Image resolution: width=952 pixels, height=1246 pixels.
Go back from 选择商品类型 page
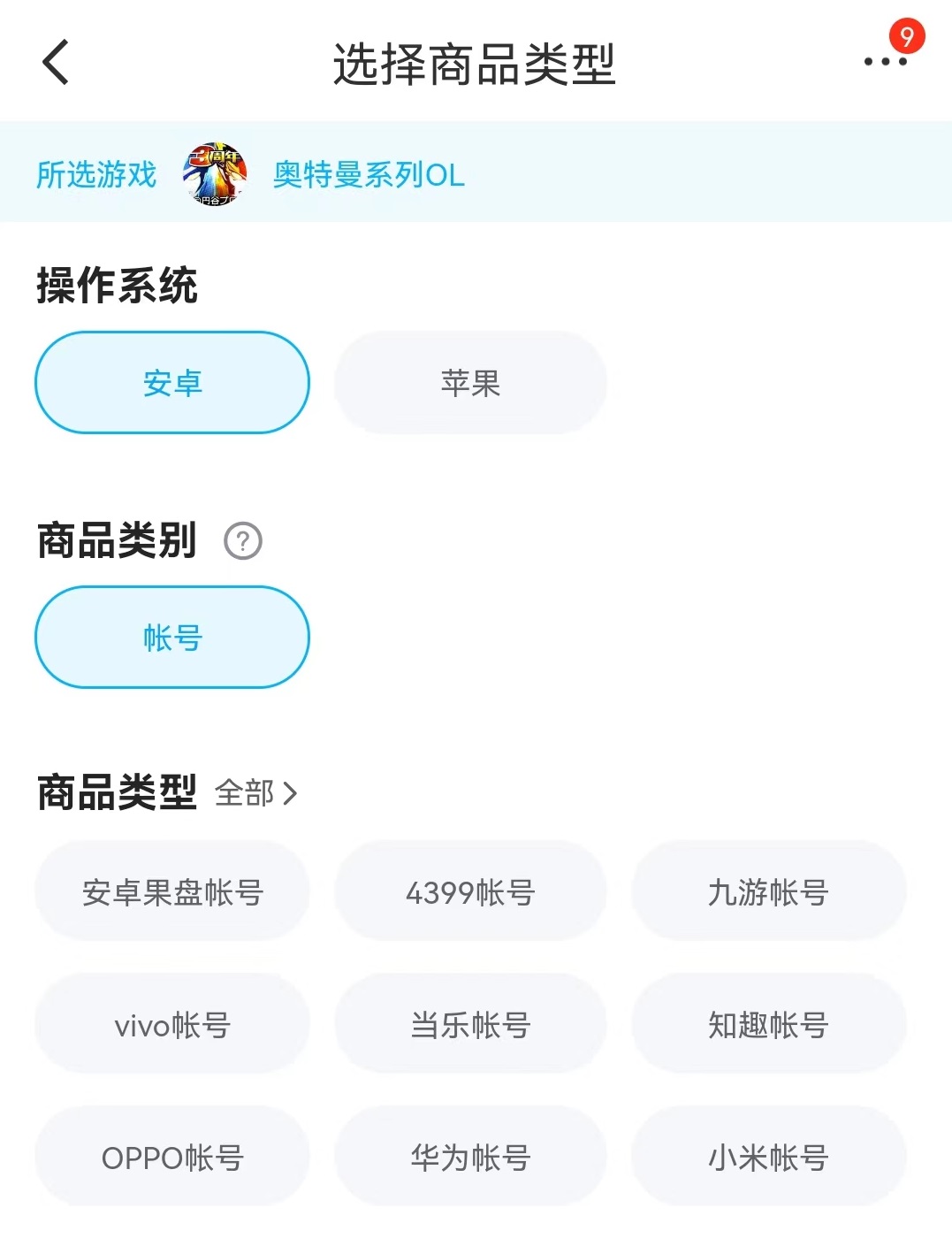(x=56, y=63)
